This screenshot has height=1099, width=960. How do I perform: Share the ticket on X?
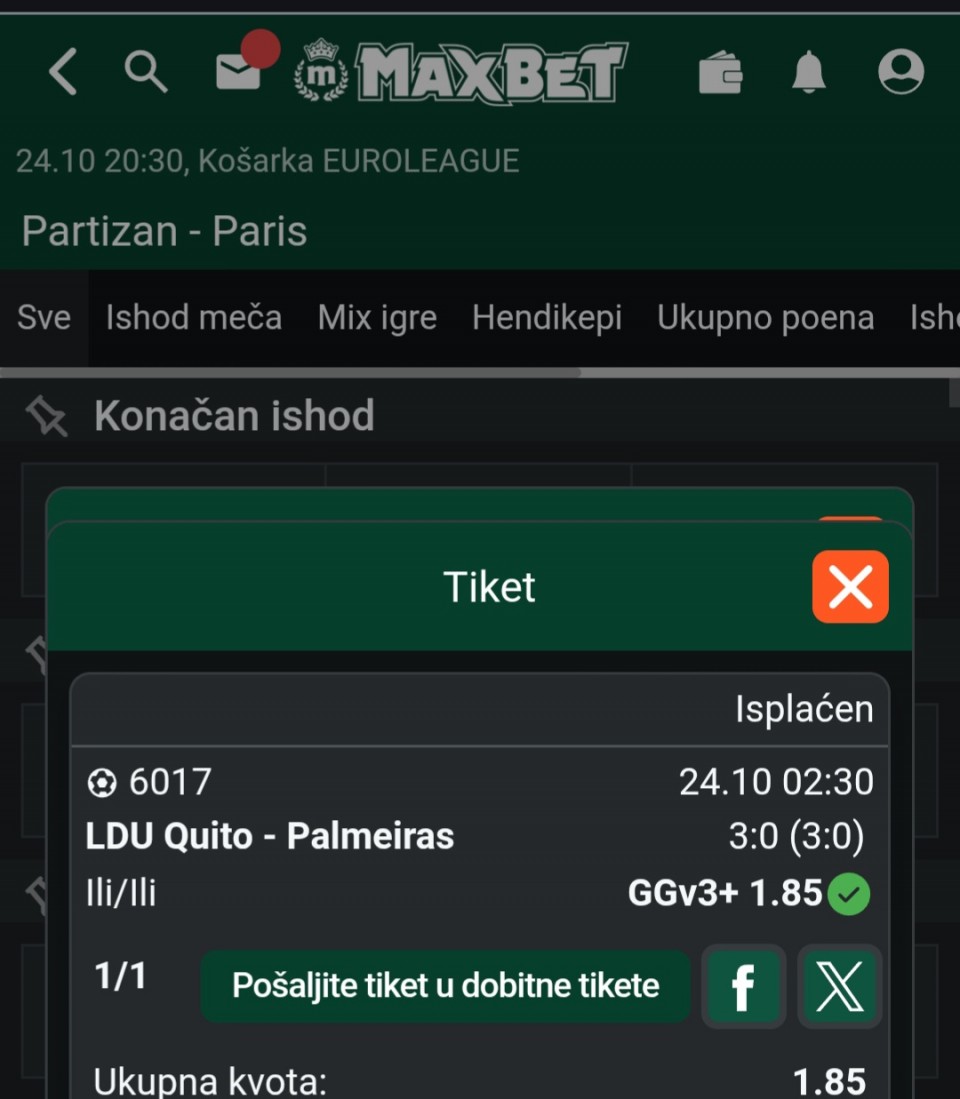[x=840, y=987]
